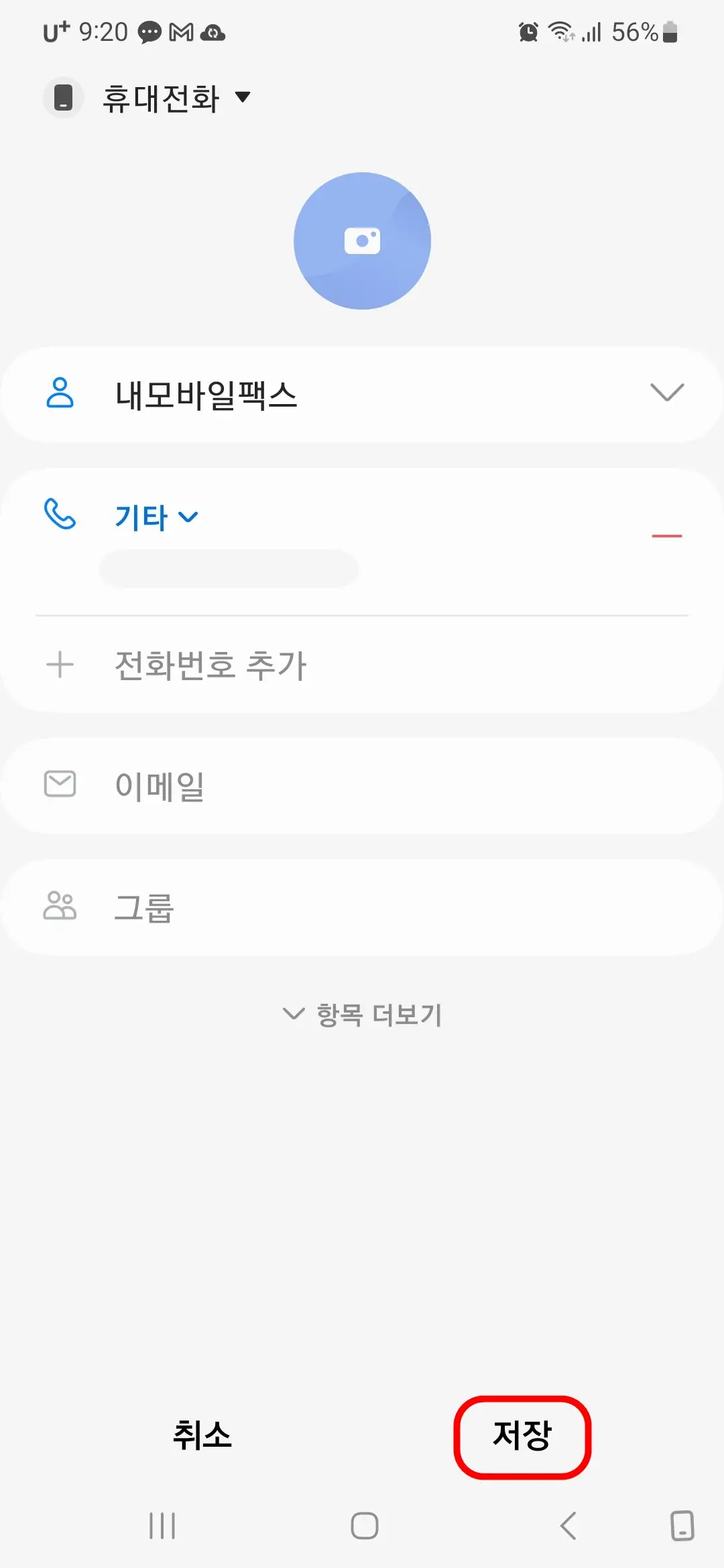Remove the phone number with the red minus
The image size is (724, 1568).
665,536
